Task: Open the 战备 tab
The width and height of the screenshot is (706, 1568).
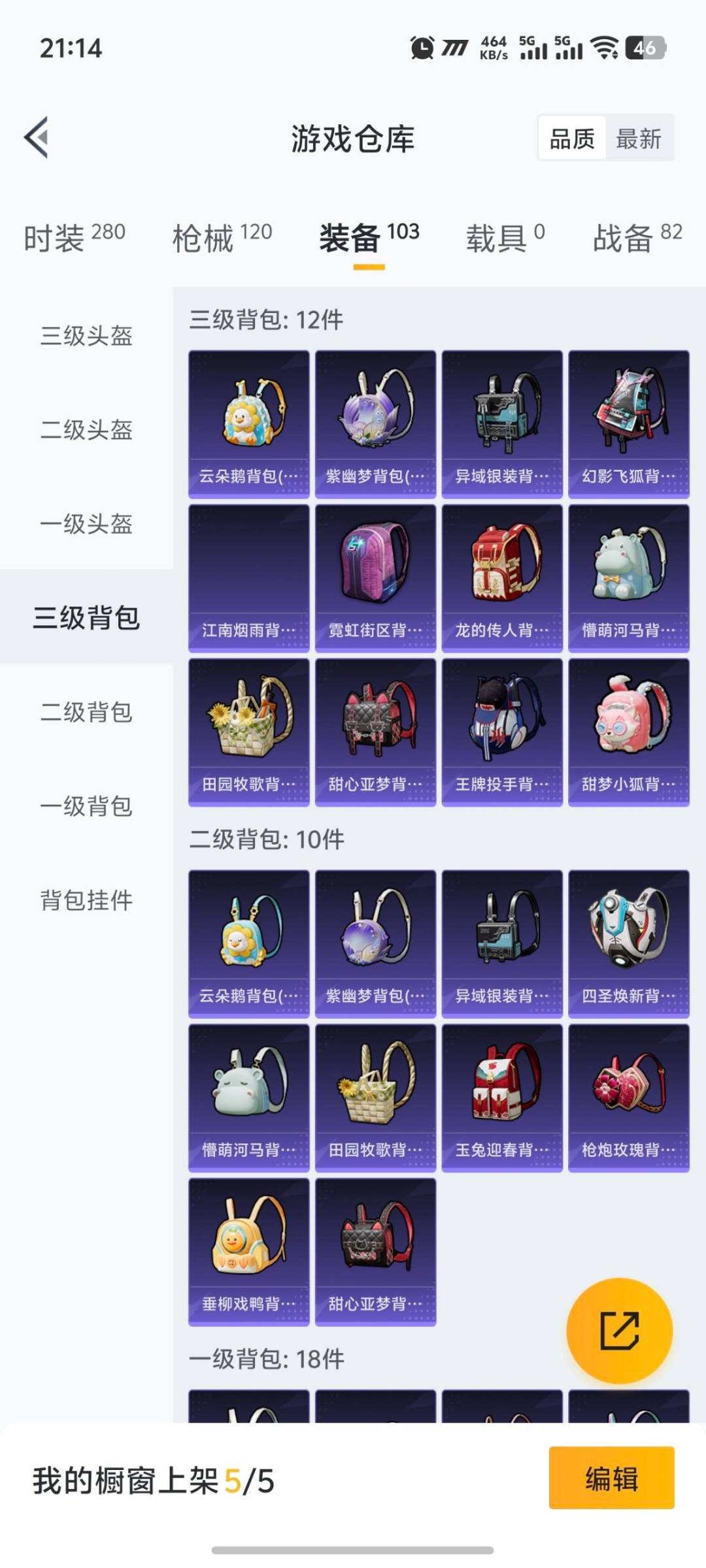Action: click(x=637, y=237)
